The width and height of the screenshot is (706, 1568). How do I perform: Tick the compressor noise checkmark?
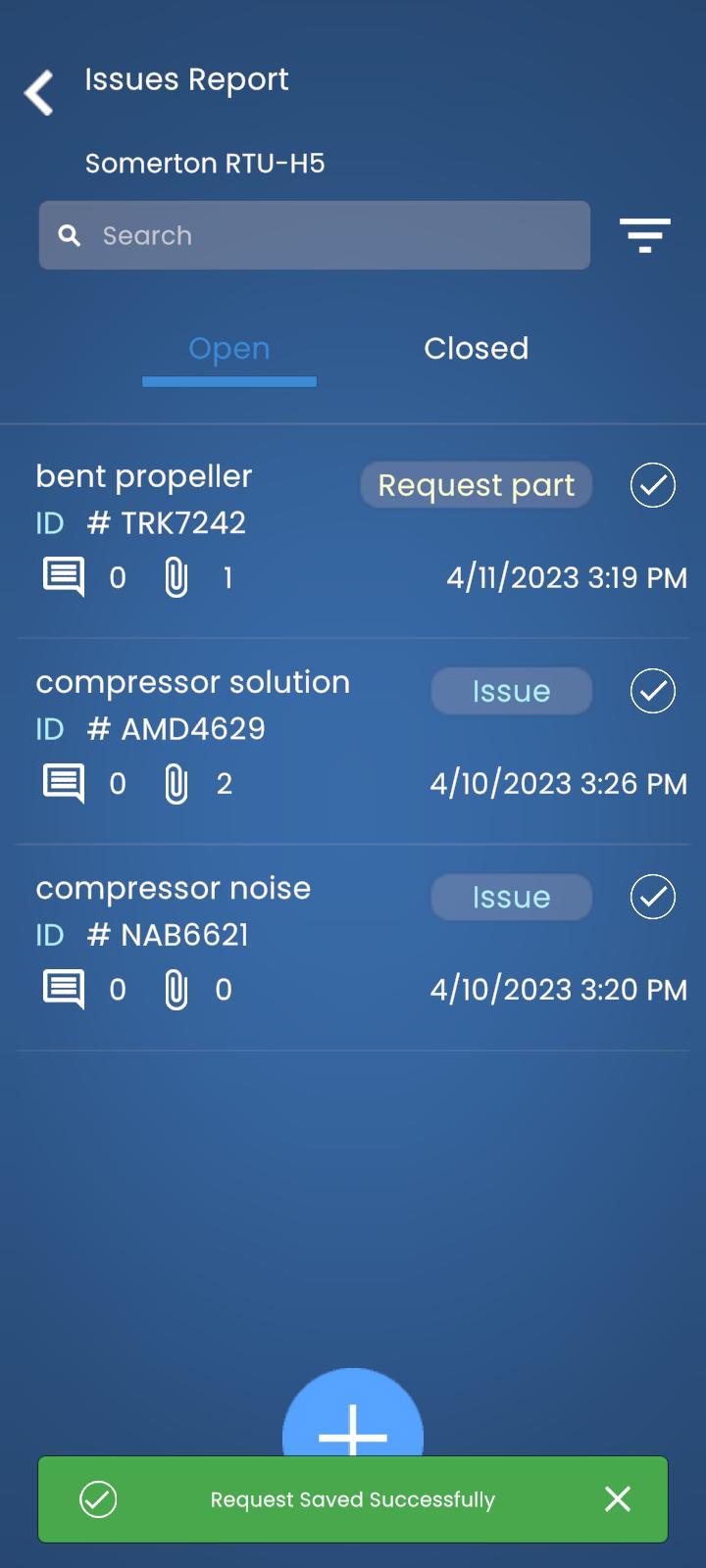click(x=652, y=897)
